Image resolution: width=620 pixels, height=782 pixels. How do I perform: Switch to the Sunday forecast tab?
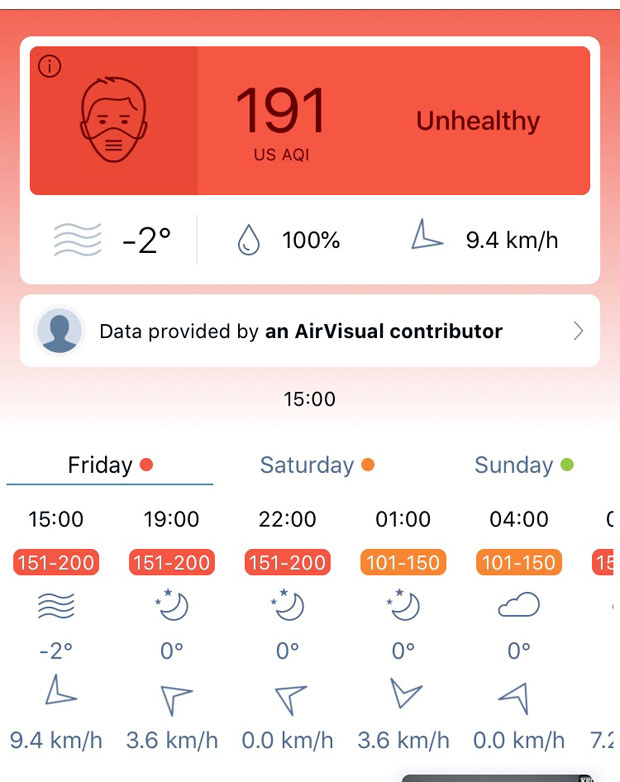[523, 465]
